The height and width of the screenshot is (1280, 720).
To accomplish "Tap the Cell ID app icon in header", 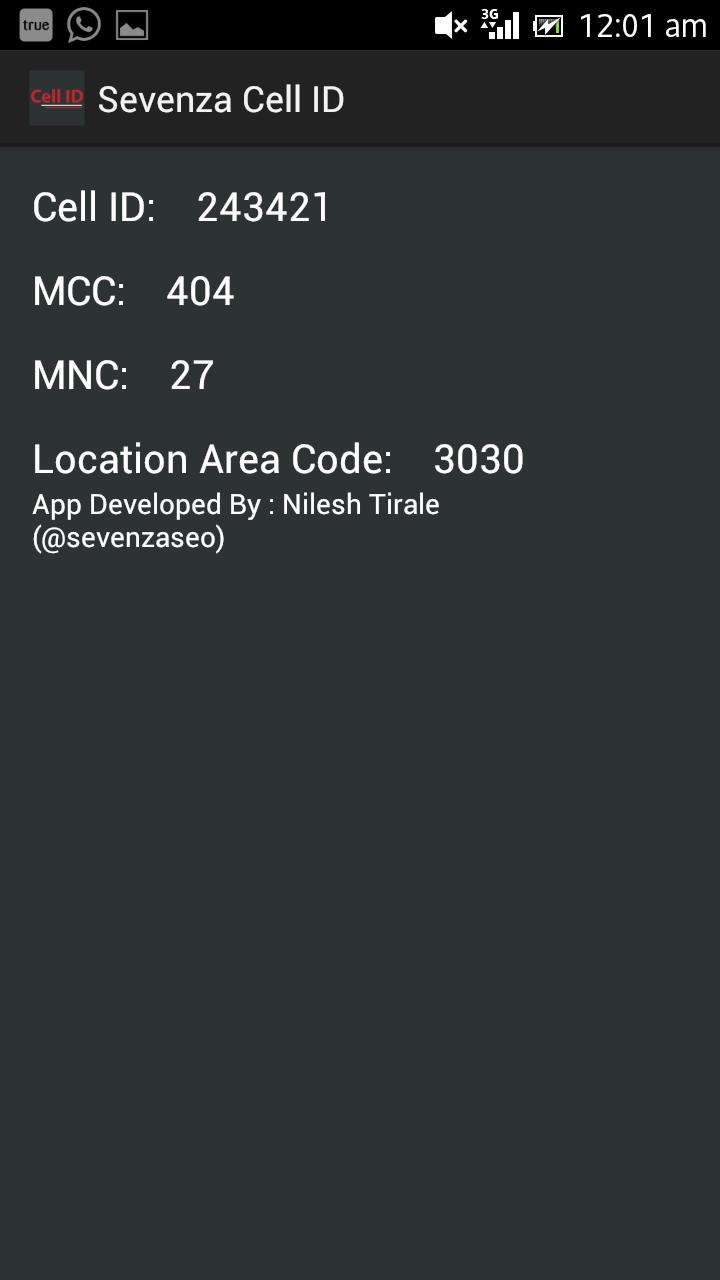I will 57,98.
